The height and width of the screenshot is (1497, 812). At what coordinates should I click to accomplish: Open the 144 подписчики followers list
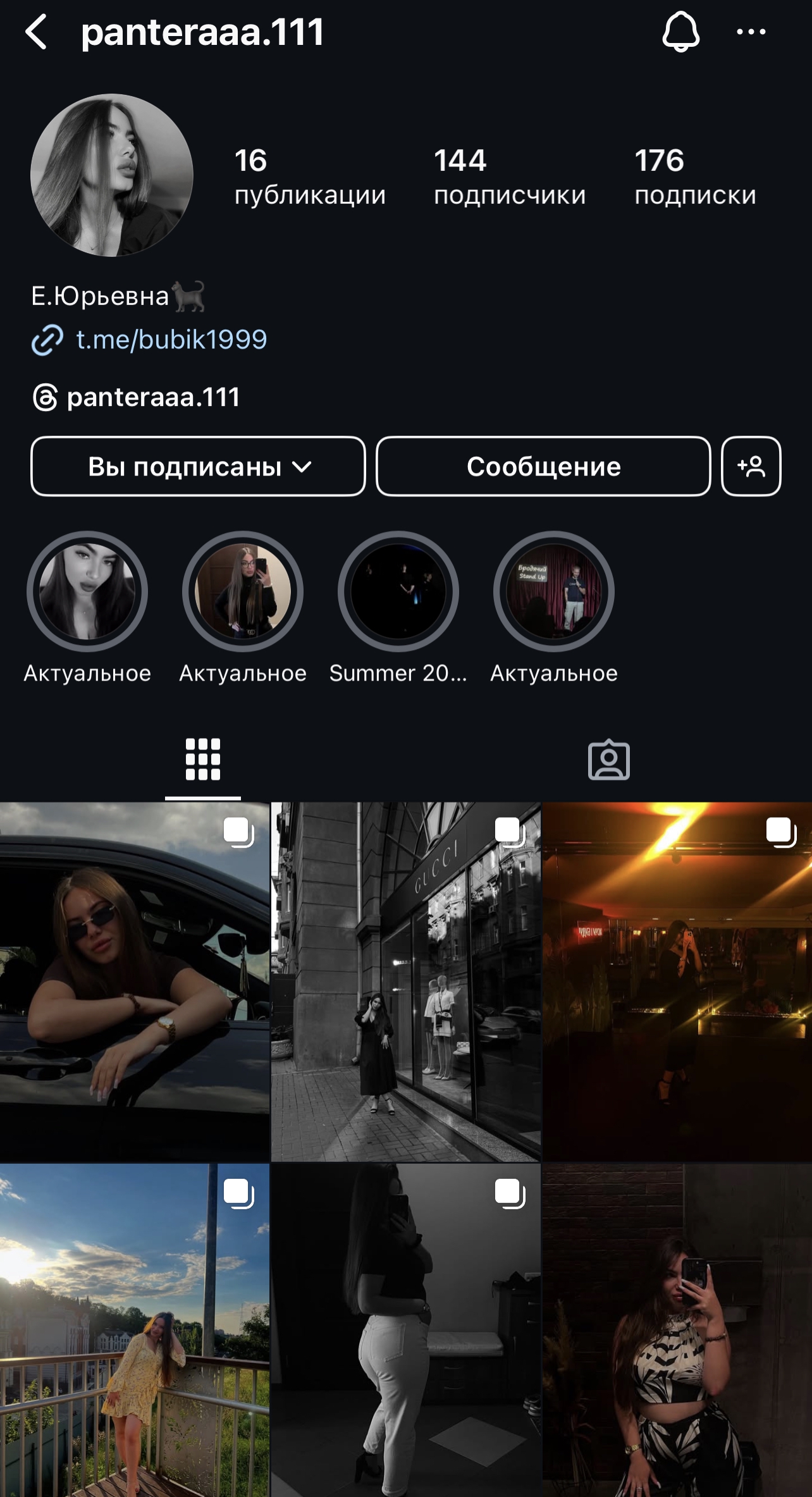(x=509, y=176)
